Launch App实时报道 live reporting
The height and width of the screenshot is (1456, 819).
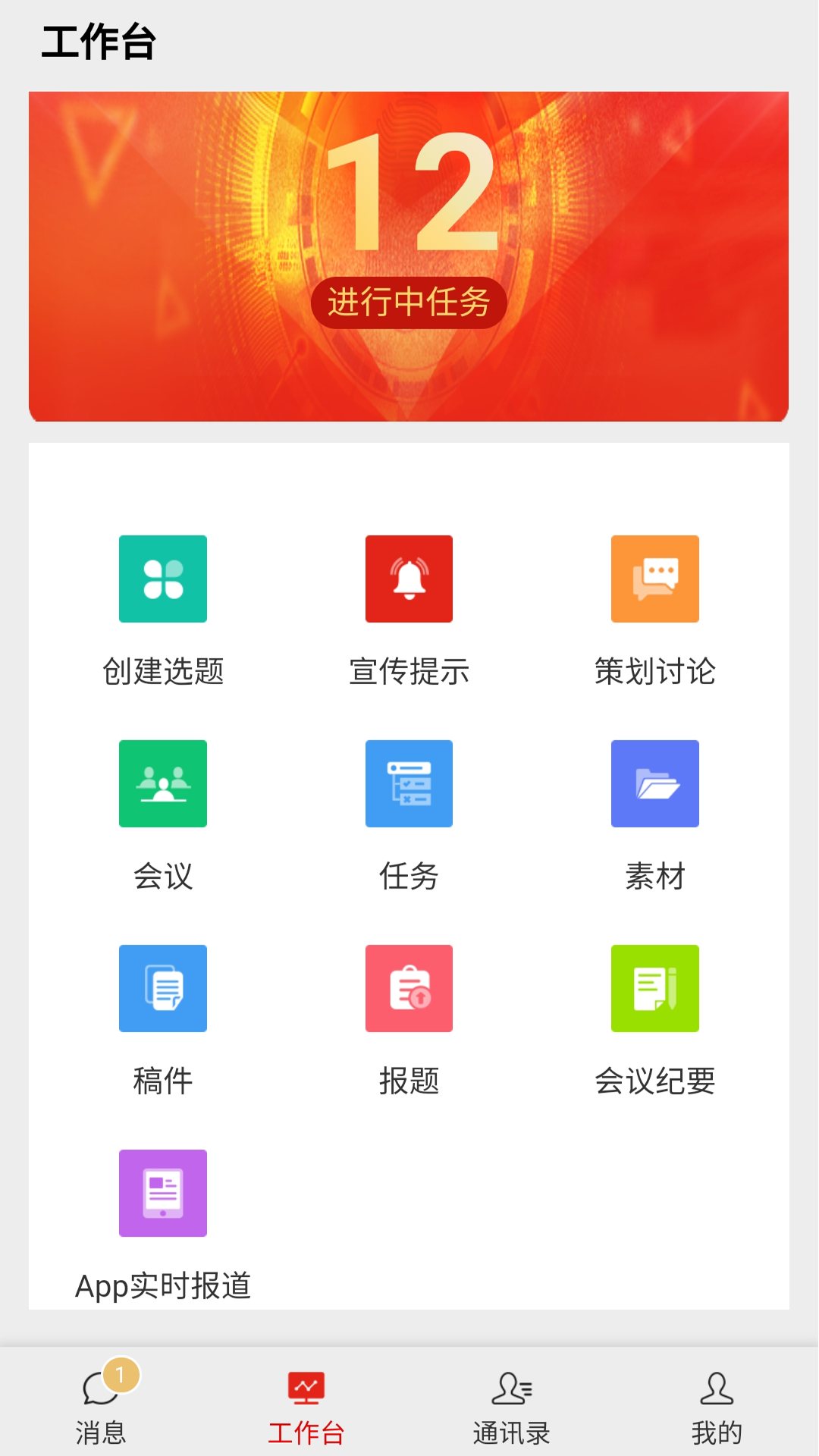[x=163, y=1194]
